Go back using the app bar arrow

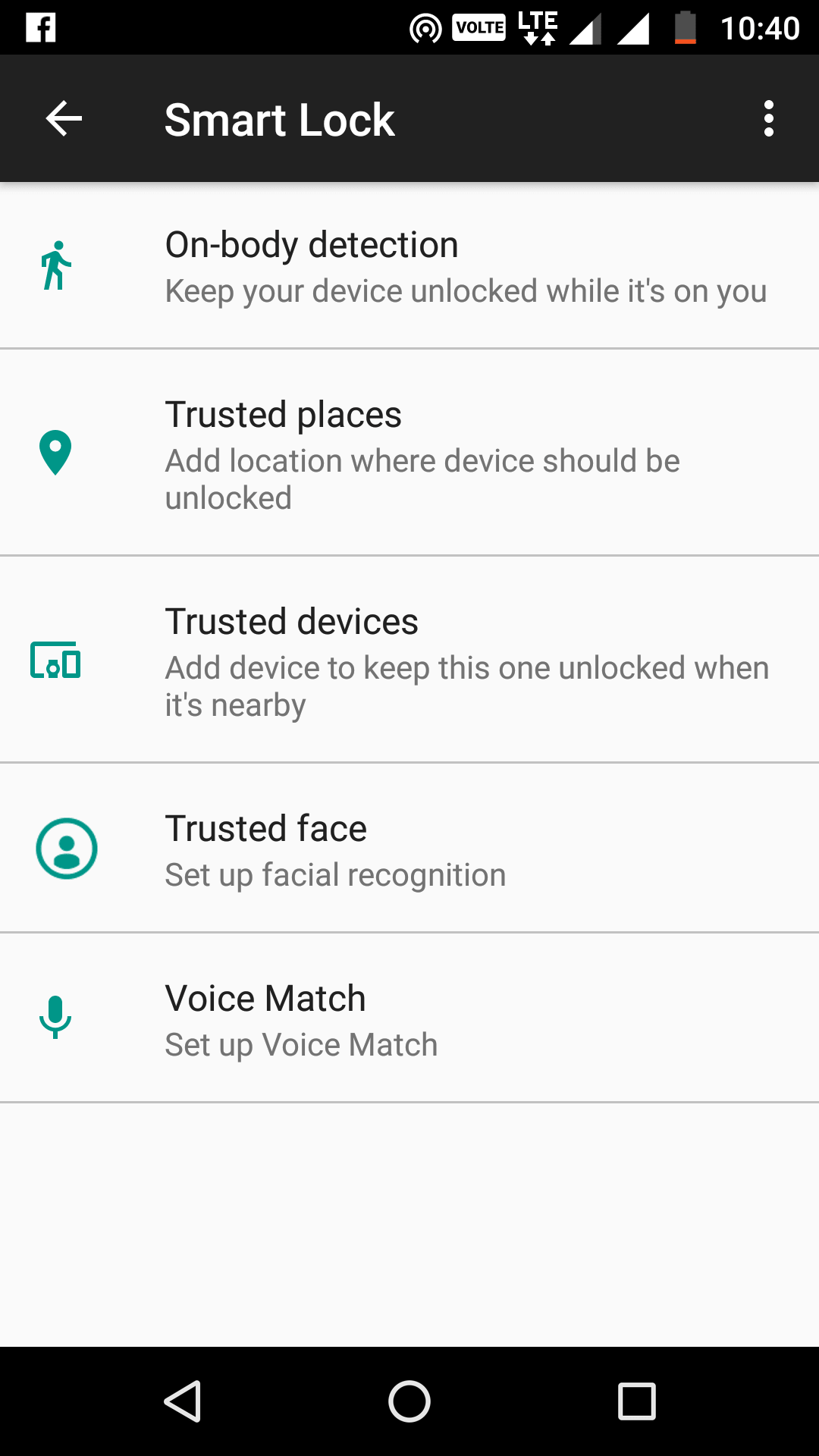(x=64, y=119)
